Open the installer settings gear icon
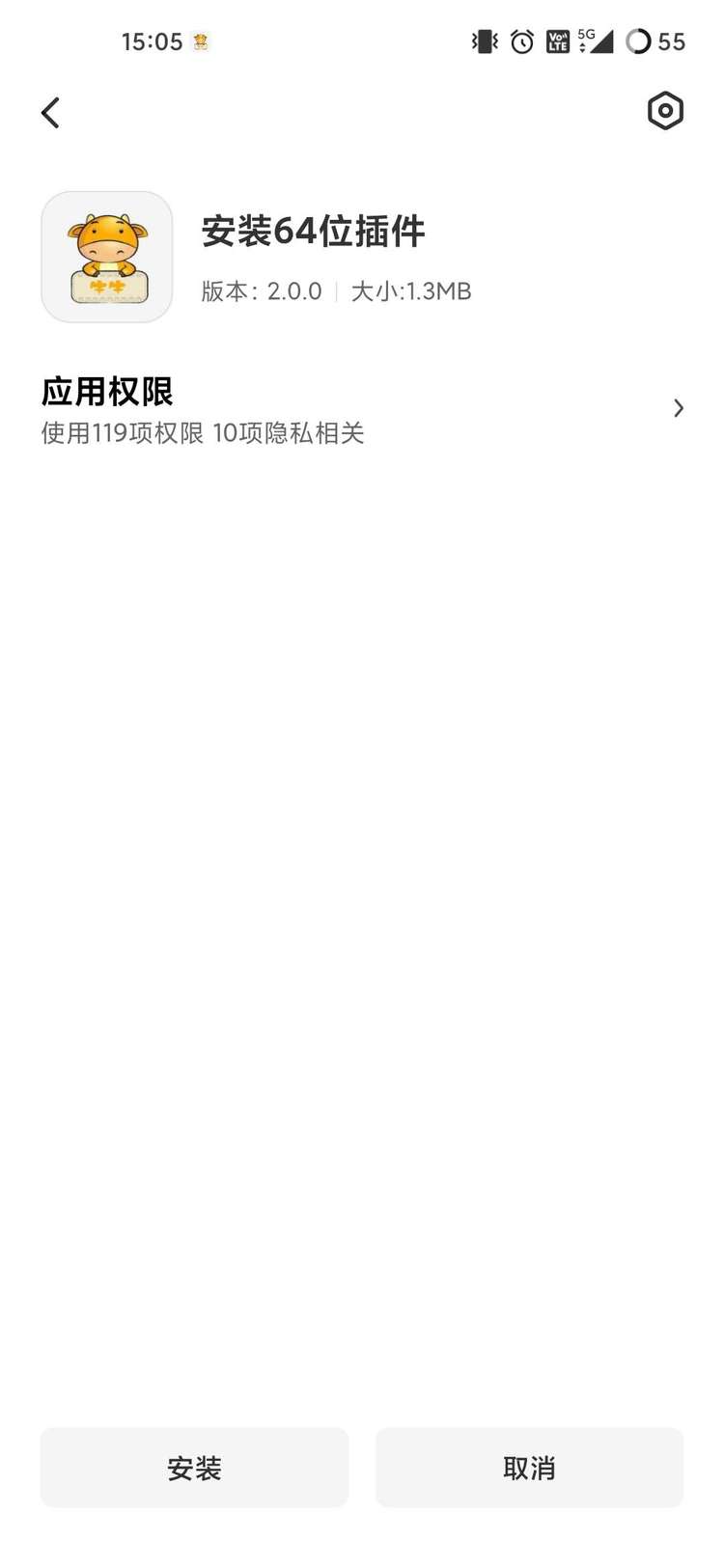The image size is (724, 1568). tap(664, 111)
